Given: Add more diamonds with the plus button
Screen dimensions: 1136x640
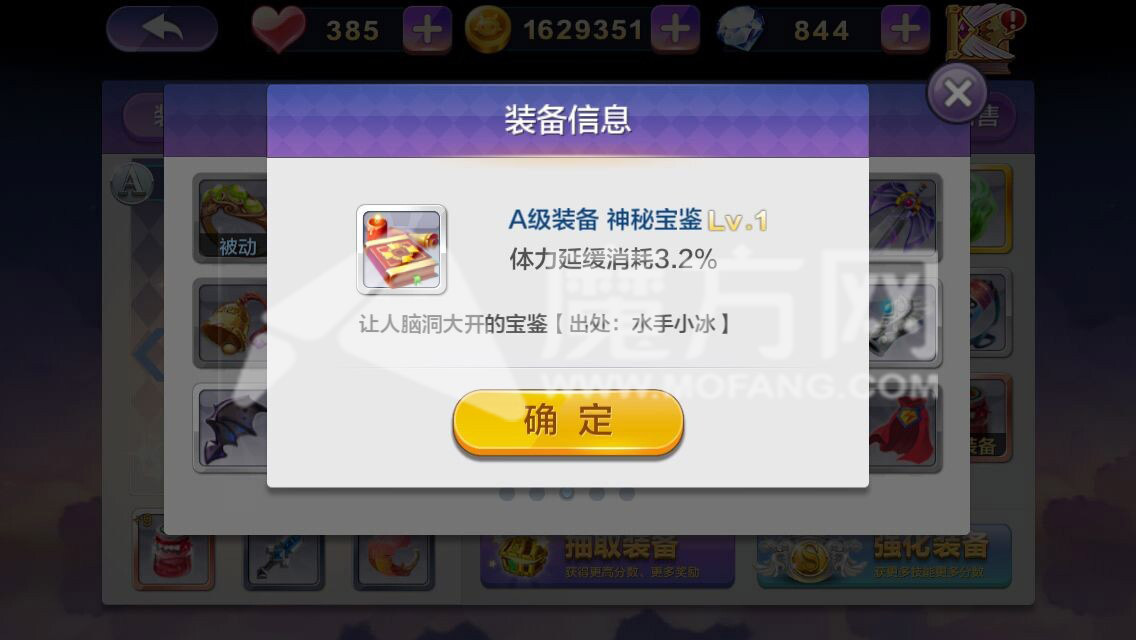Looking at the screenshot, I should tap(905, 30).
